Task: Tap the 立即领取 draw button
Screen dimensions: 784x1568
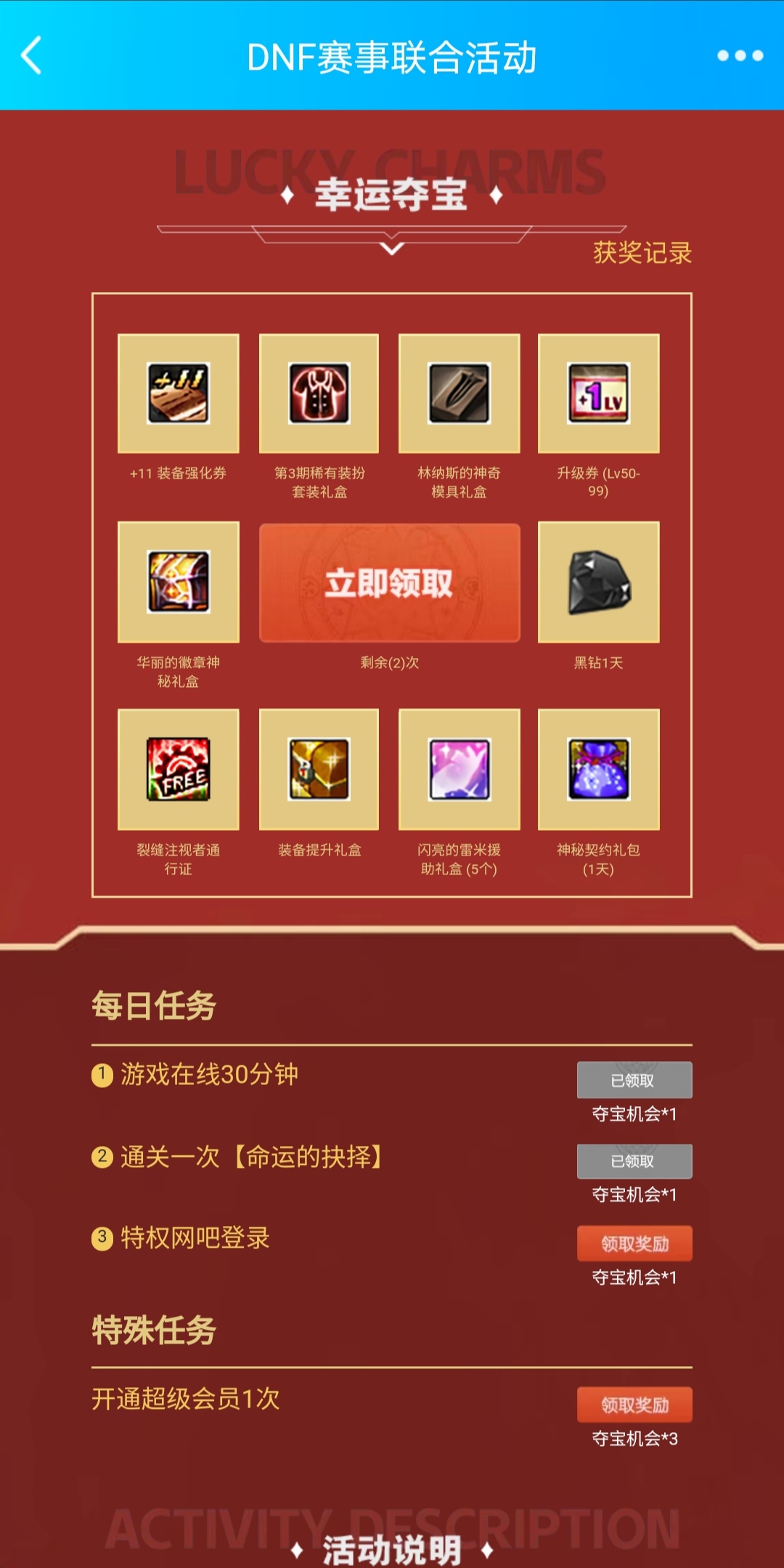Action: click(x=390, y=582)
